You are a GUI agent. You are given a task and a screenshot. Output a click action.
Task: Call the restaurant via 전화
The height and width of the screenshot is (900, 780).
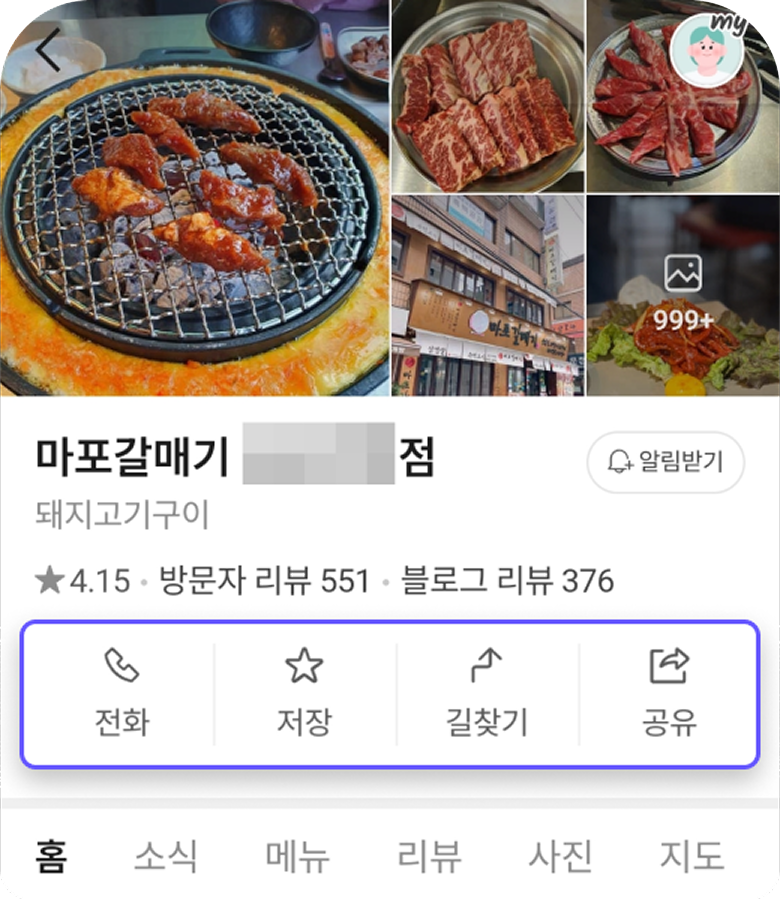[x=122, y=692]
